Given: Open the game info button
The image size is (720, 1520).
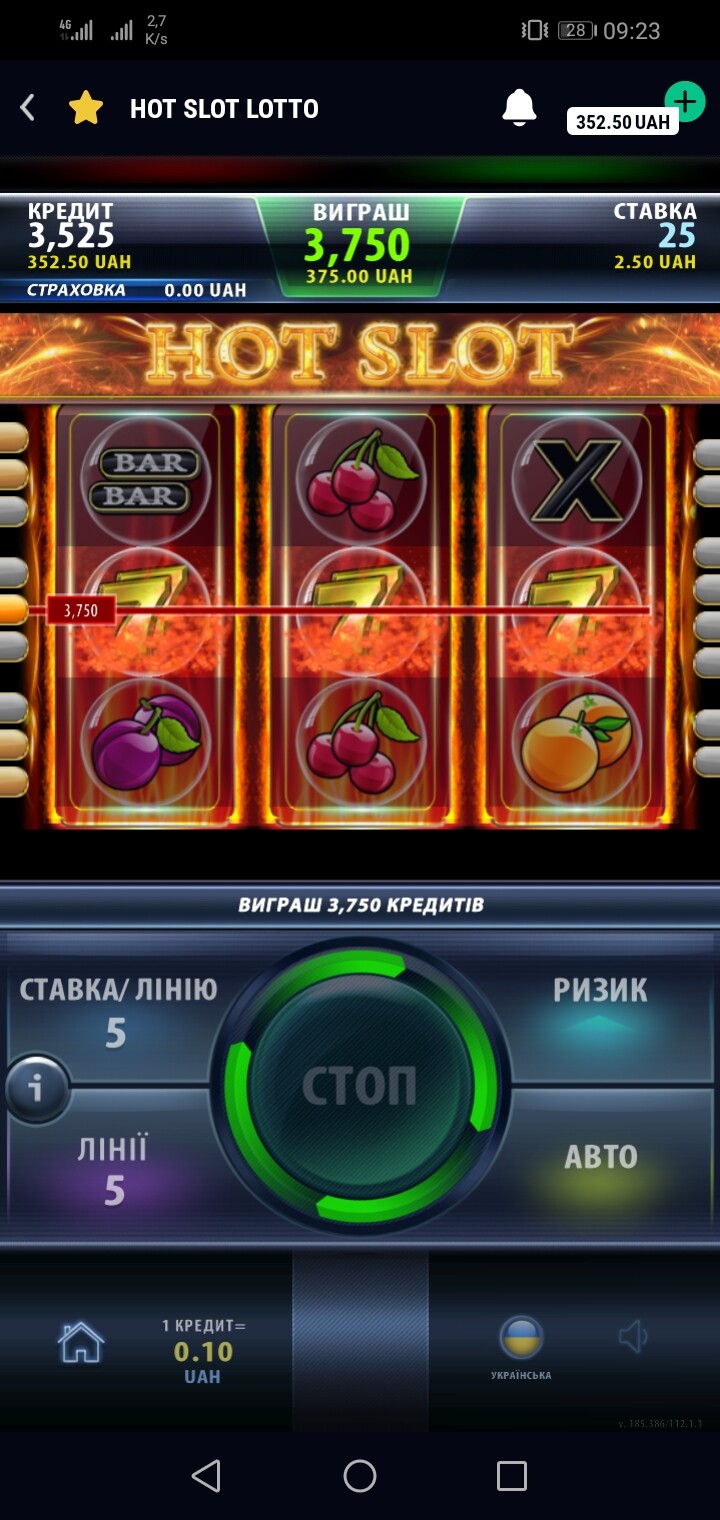Looking at the screenshot, I should pyautogui.click(x=37, y=1087).
